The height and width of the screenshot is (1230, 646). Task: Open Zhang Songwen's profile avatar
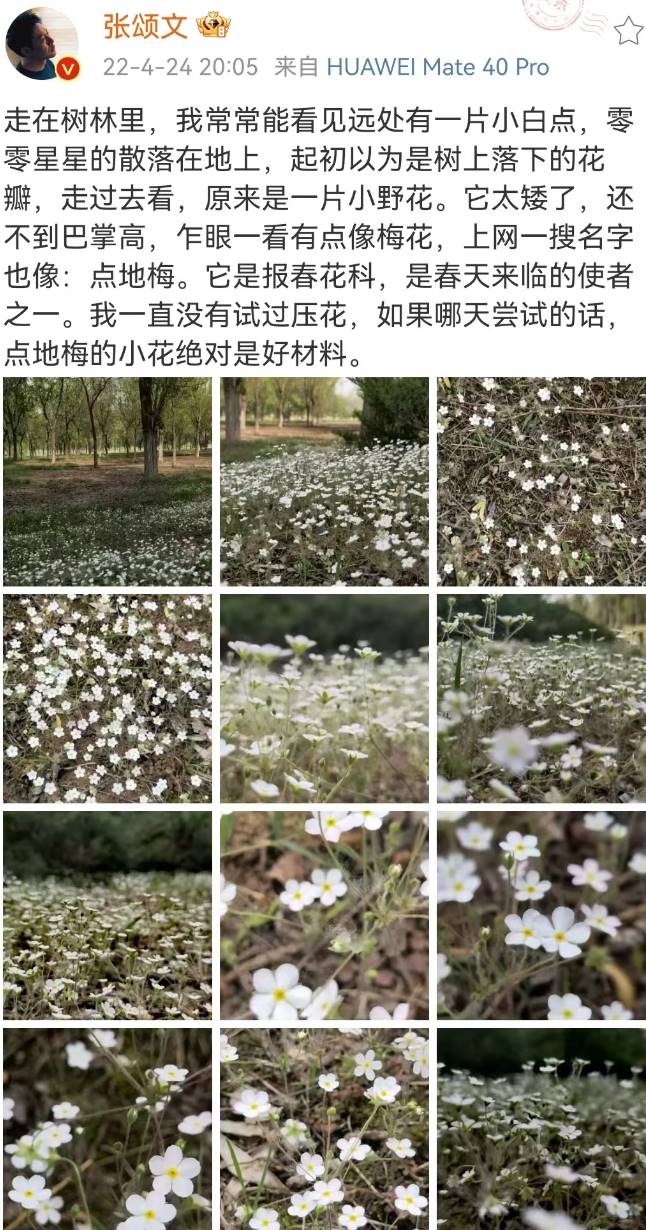click(x=41, y=43)
